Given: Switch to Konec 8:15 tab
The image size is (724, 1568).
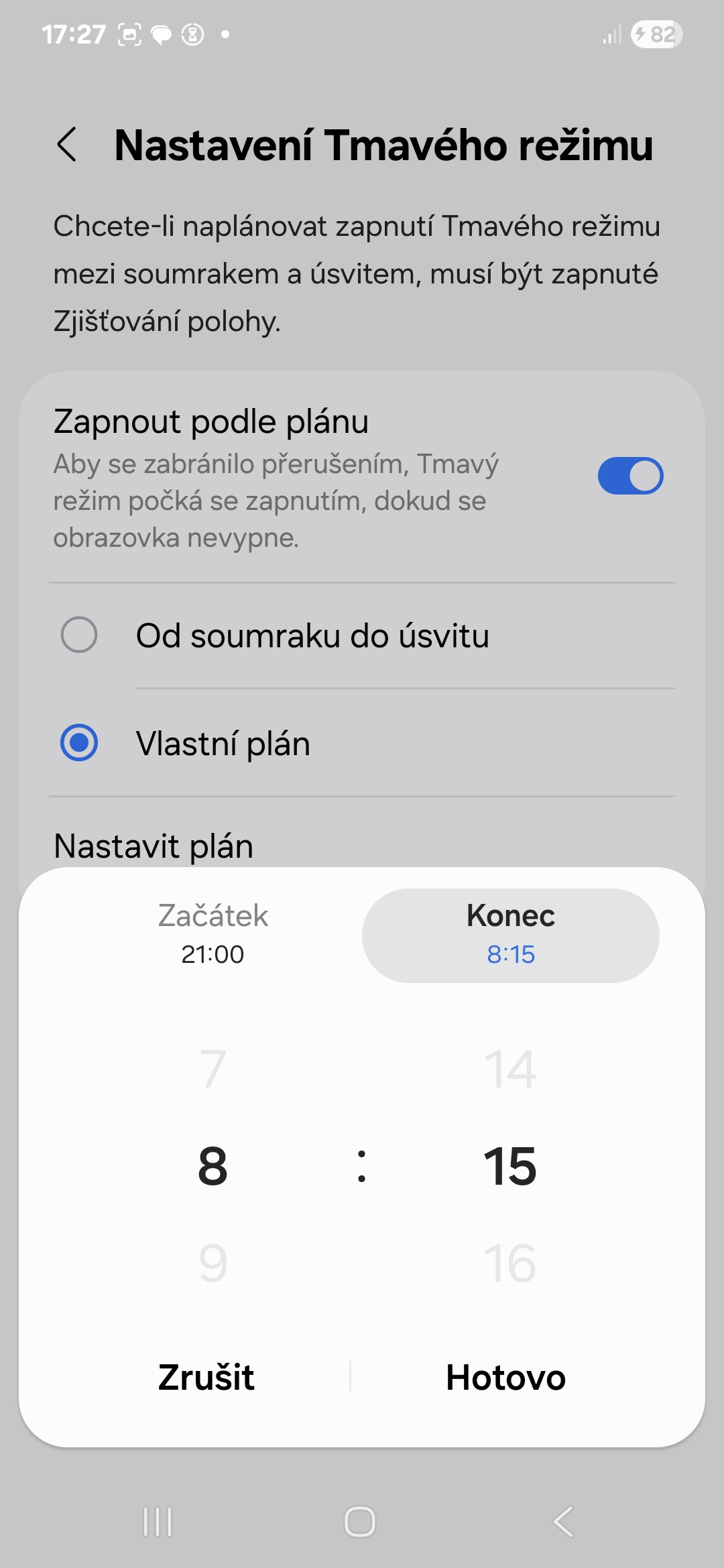Looking at the screenshot, I should 510,935.
